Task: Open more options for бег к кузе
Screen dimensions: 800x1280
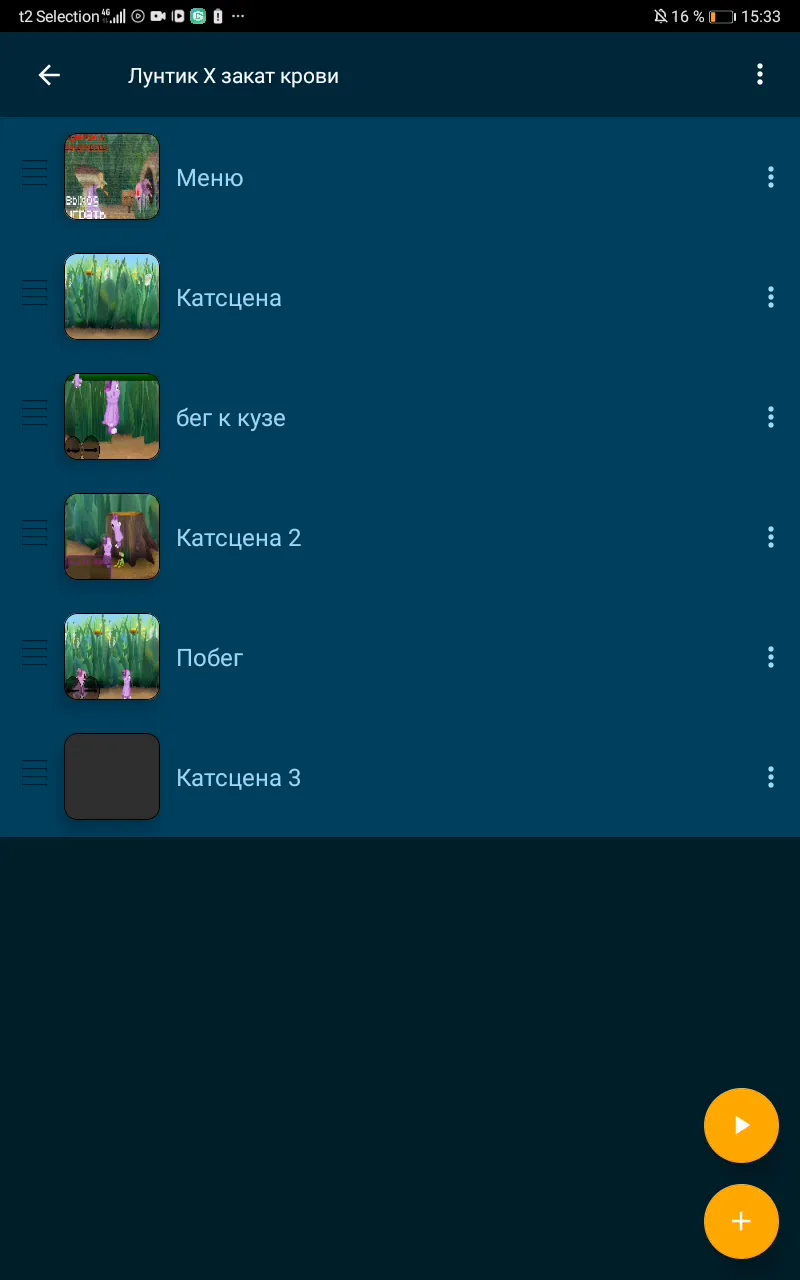Action: 770,417
